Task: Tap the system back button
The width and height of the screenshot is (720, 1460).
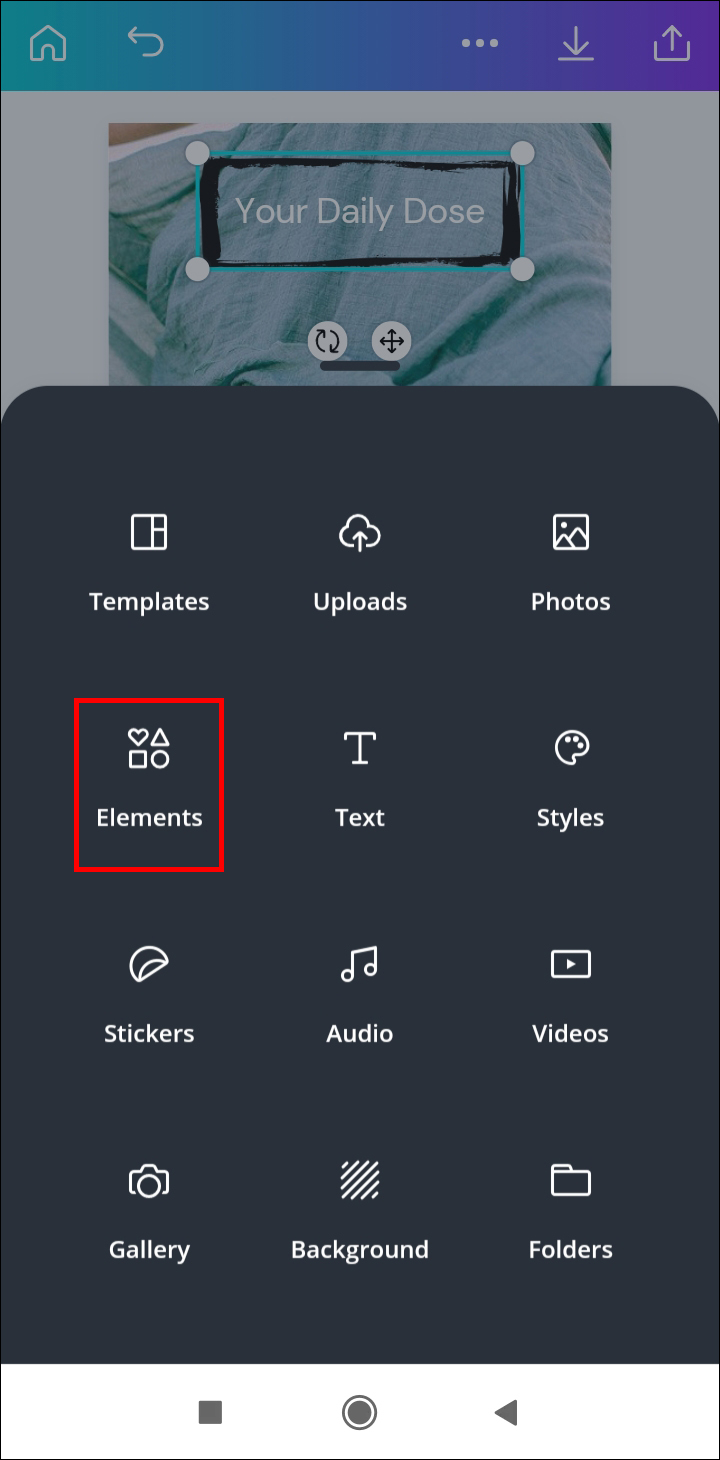Action: [x=506, y=1412]
